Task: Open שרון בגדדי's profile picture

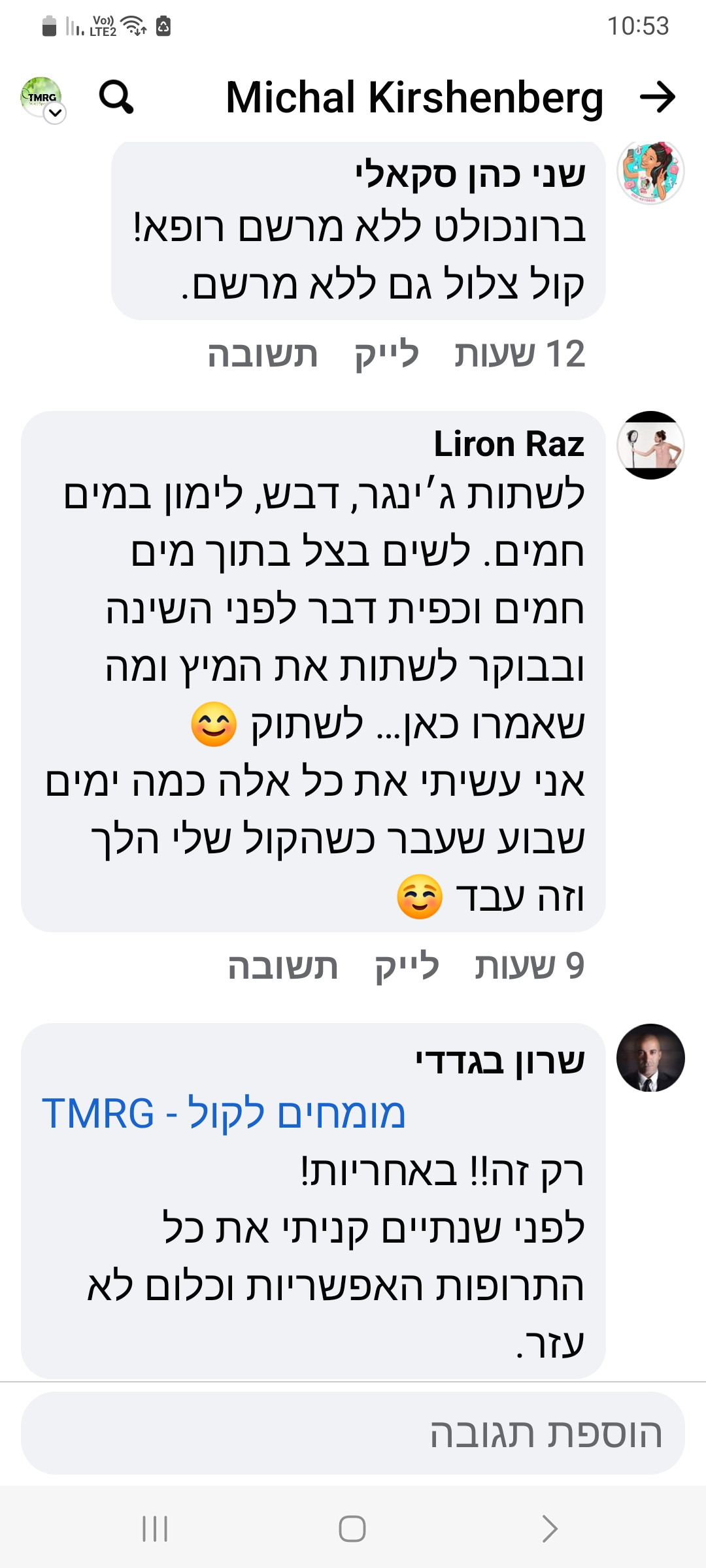Action: (650, 1058)
